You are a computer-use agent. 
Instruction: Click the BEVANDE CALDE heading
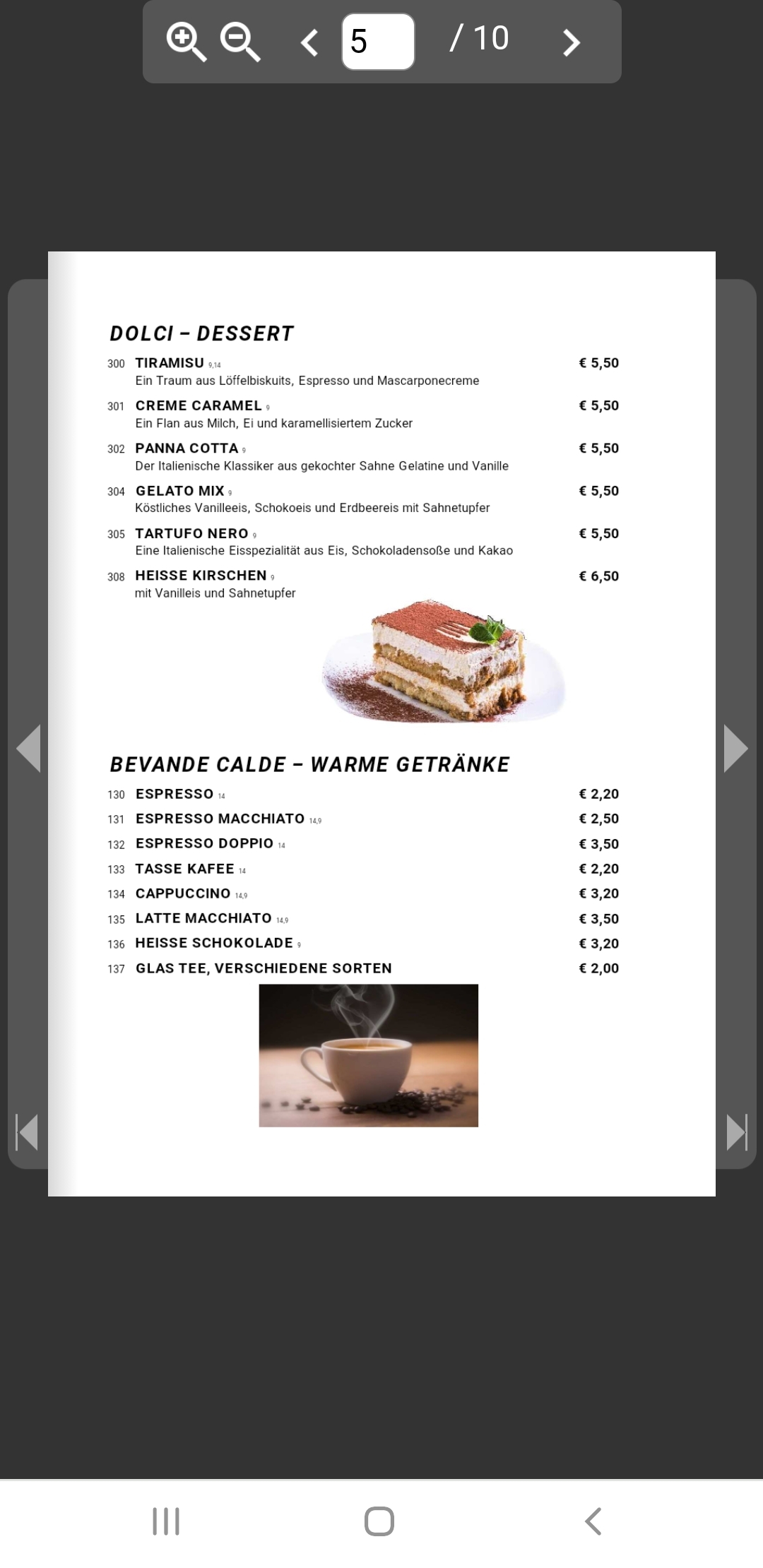pyautogui.click(x=309, y=764)
